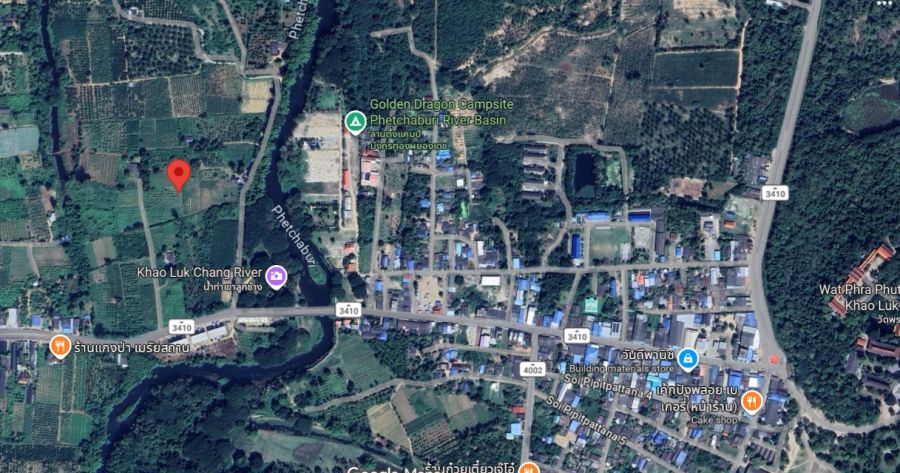
Task: View the วันดีพานิช building materials store
Action: pyautogui.click(x=687, y=358)
